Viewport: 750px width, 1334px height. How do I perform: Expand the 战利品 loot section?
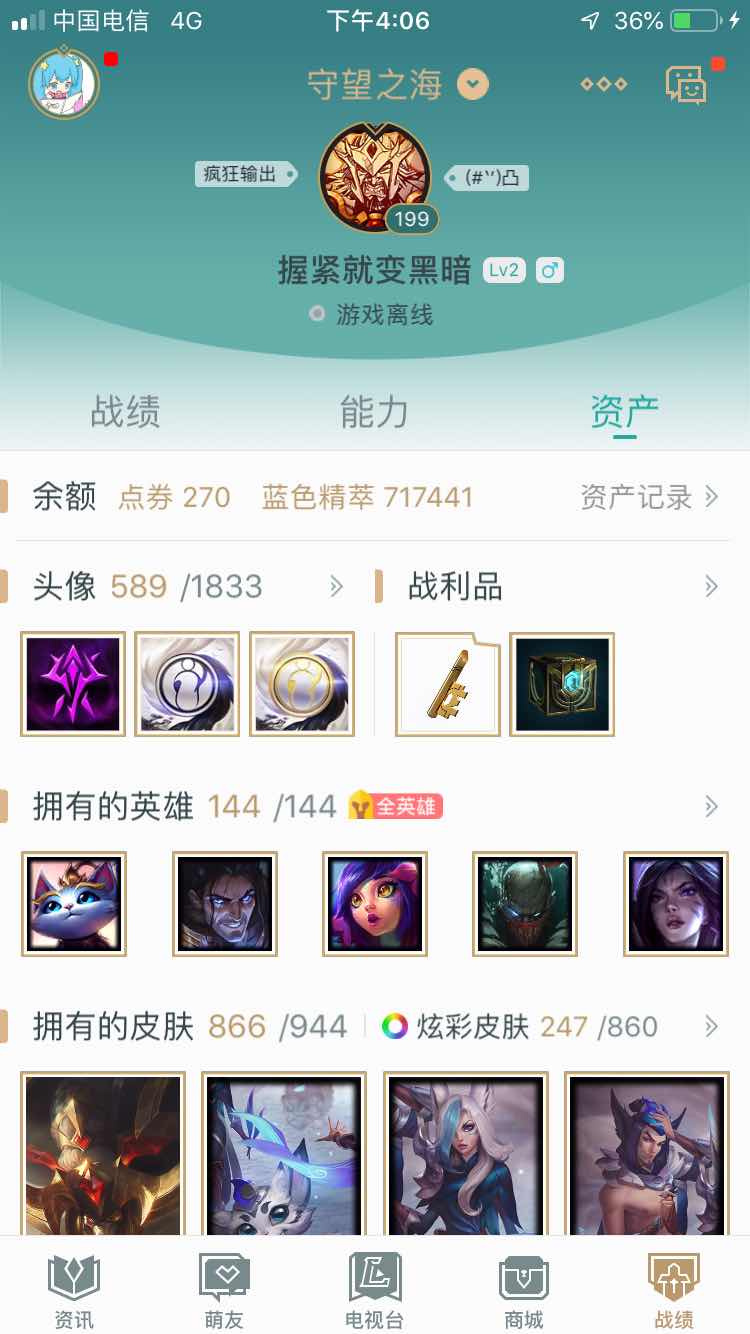coord(711,586)
